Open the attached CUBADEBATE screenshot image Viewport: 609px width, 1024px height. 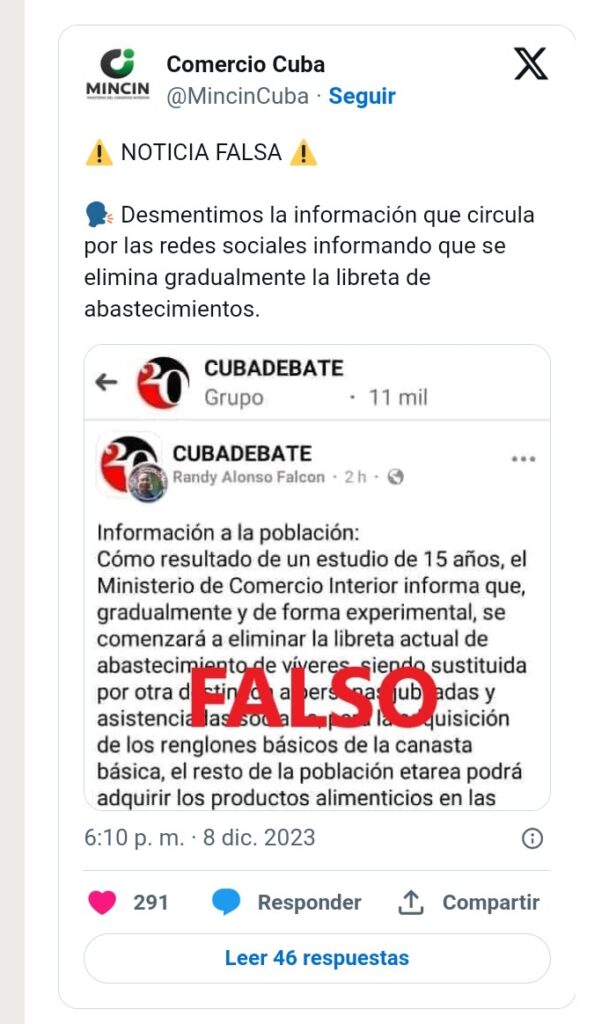coord(317,577)
